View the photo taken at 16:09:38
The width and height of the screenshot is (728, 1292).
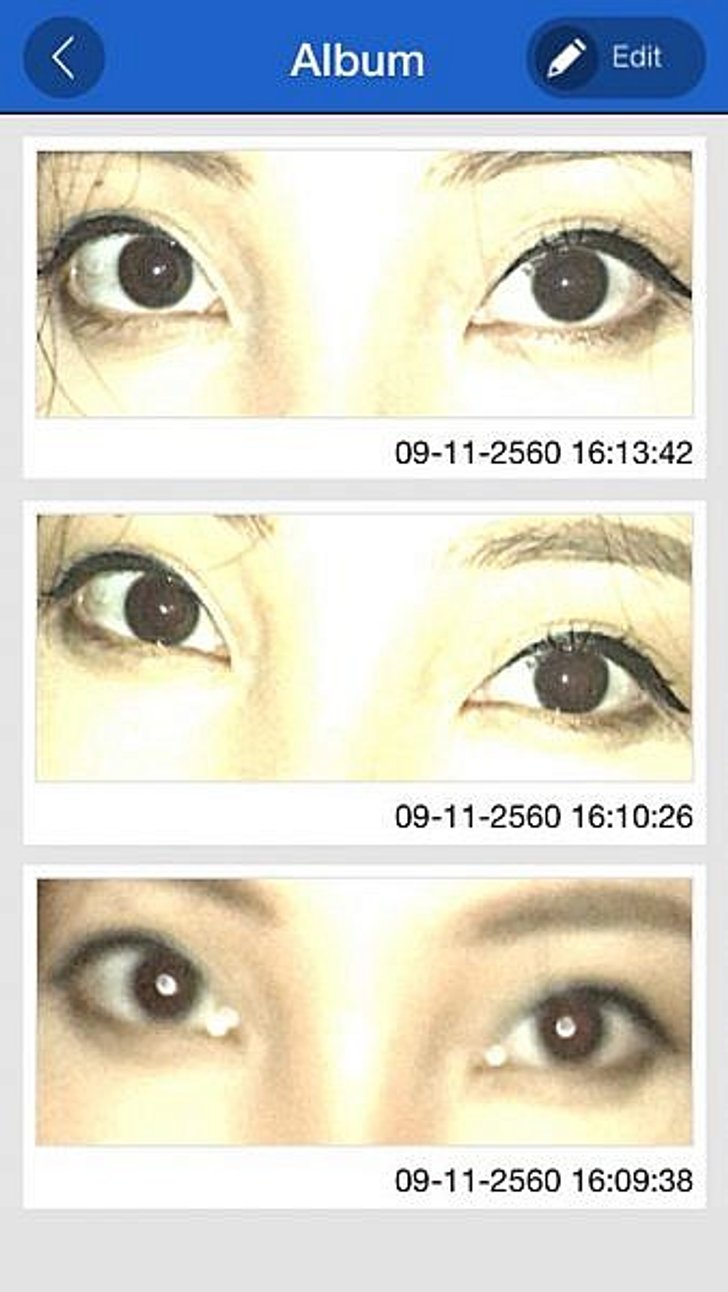coord(364,1012)
